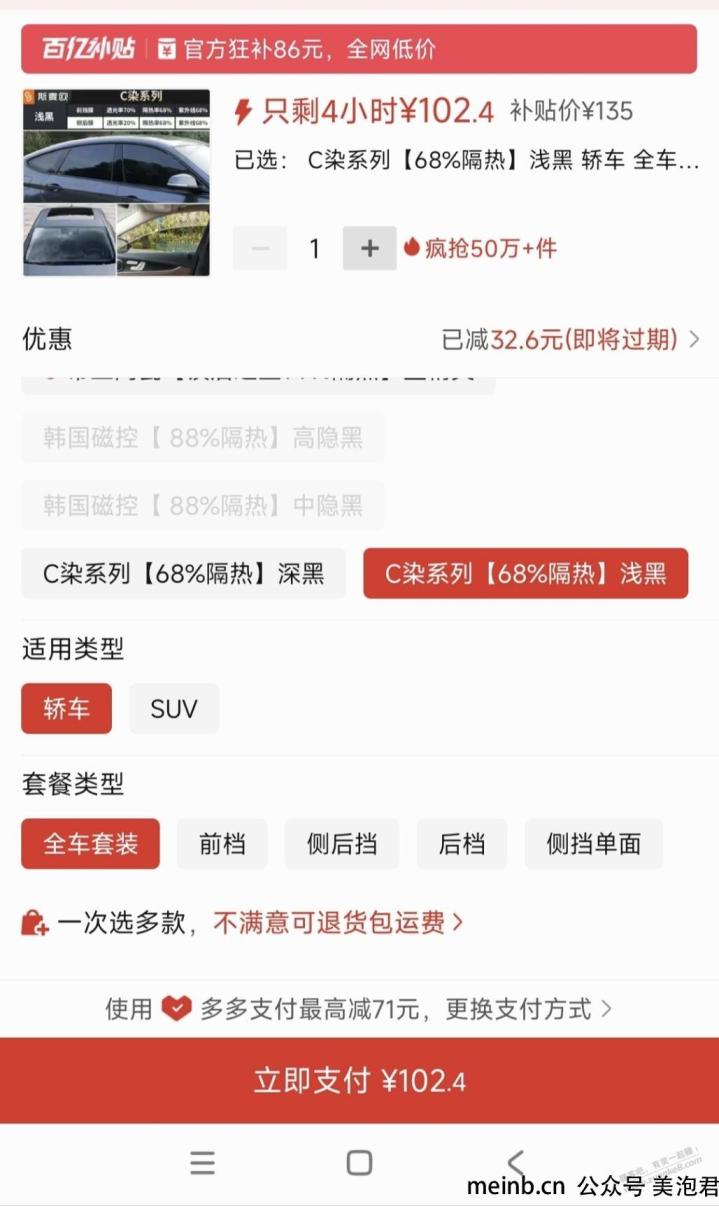Pick the SUV vehicle type
Screen dimensions: 719x1206
pyautogui.click(x=174, y=709)
